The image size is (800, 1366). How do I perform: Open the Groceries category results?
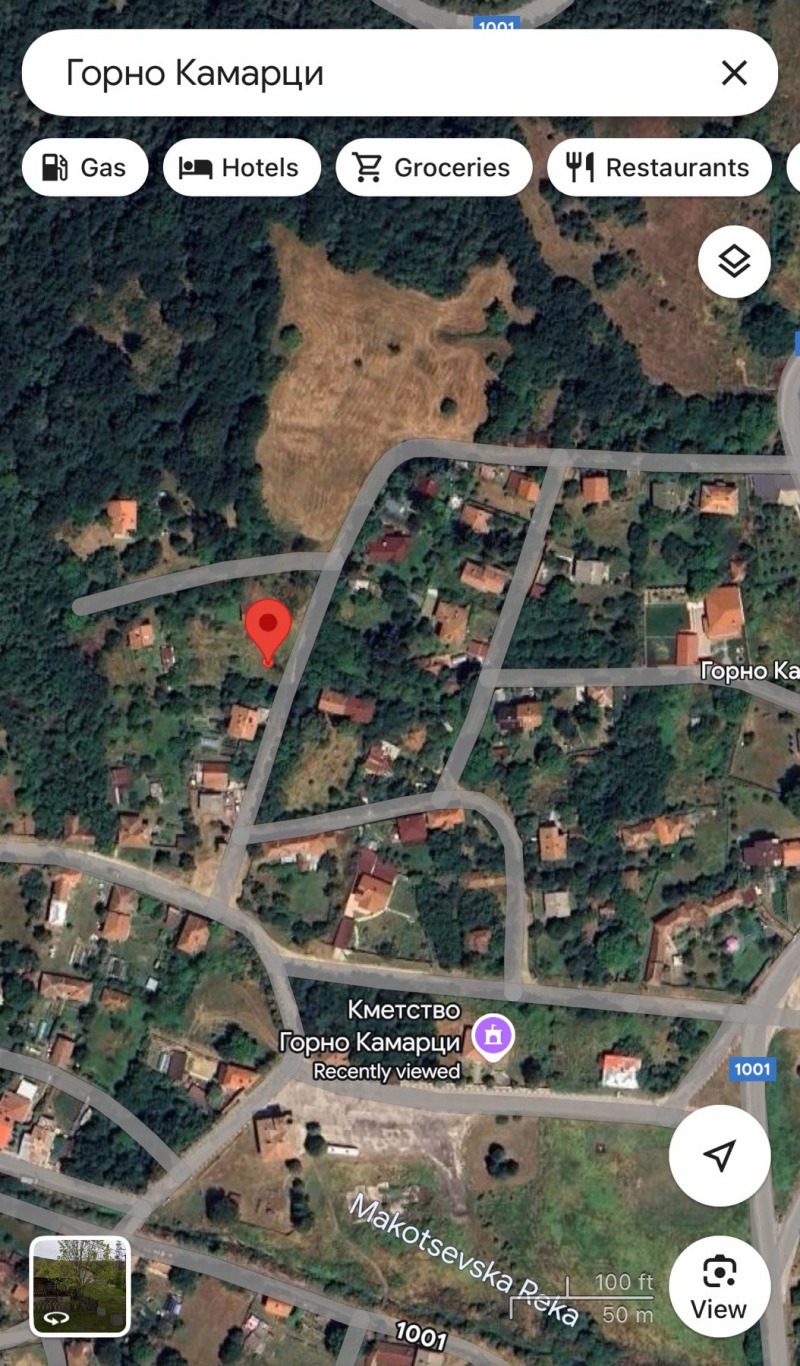pos(435,167)
